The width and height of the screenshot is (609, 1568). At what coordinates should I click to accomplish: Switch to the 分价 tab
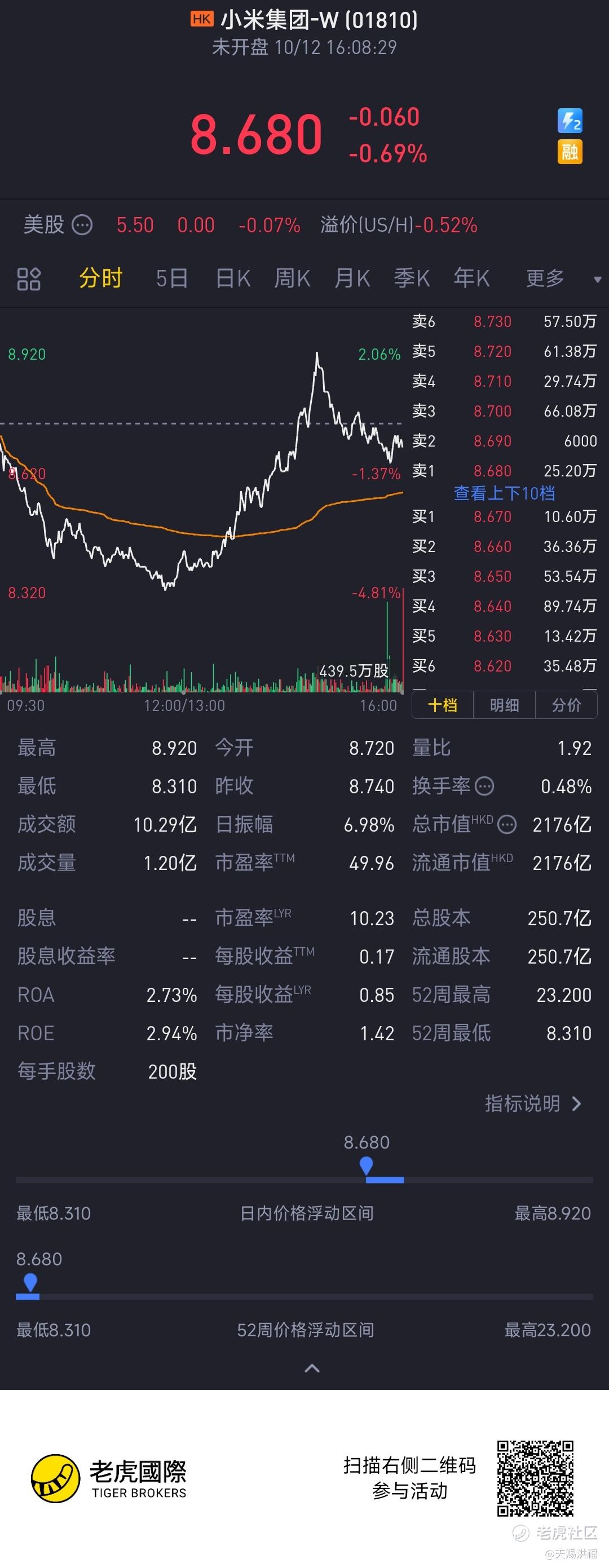point(566,705)
